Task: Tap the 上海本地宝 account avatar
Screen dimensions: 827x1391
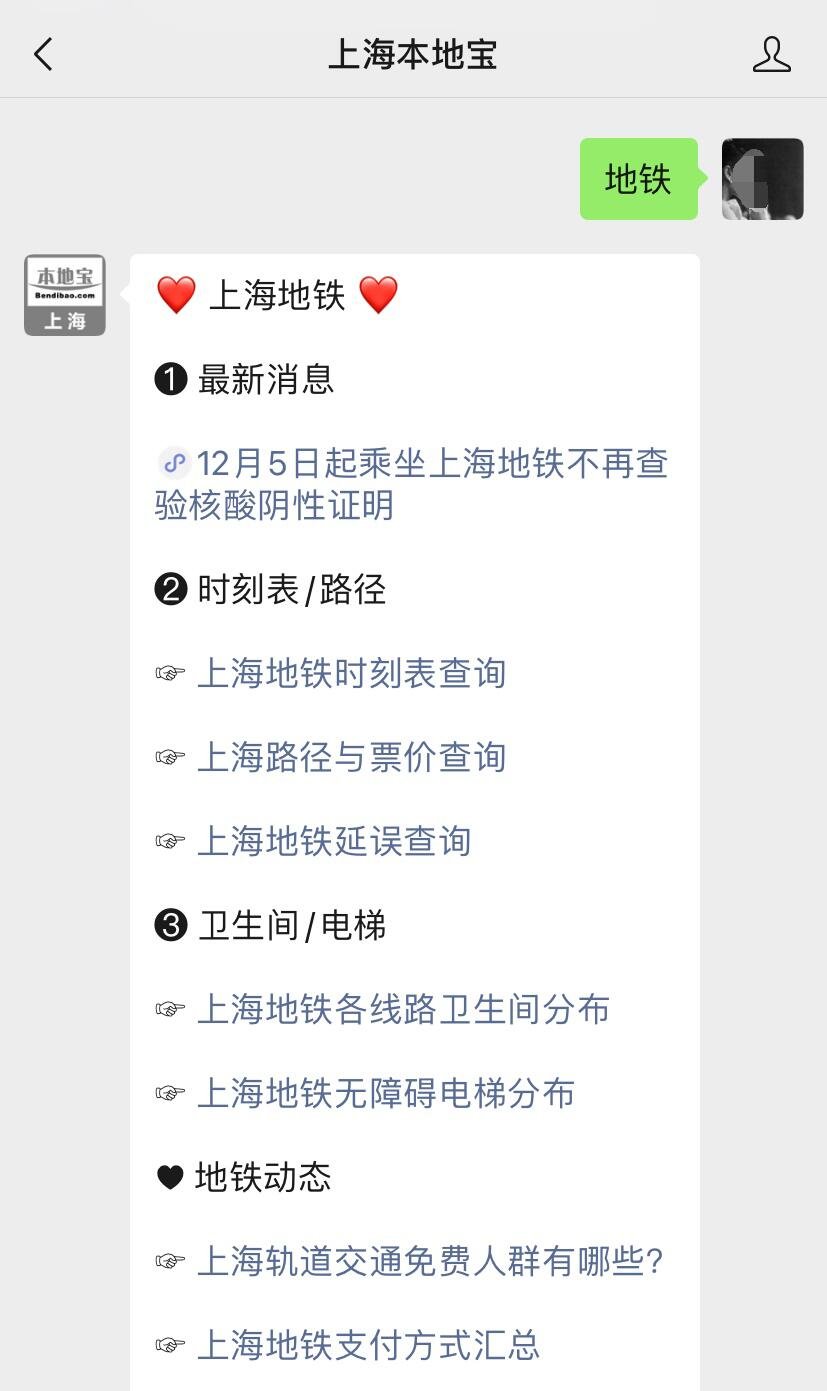Action: pos(65,295)
